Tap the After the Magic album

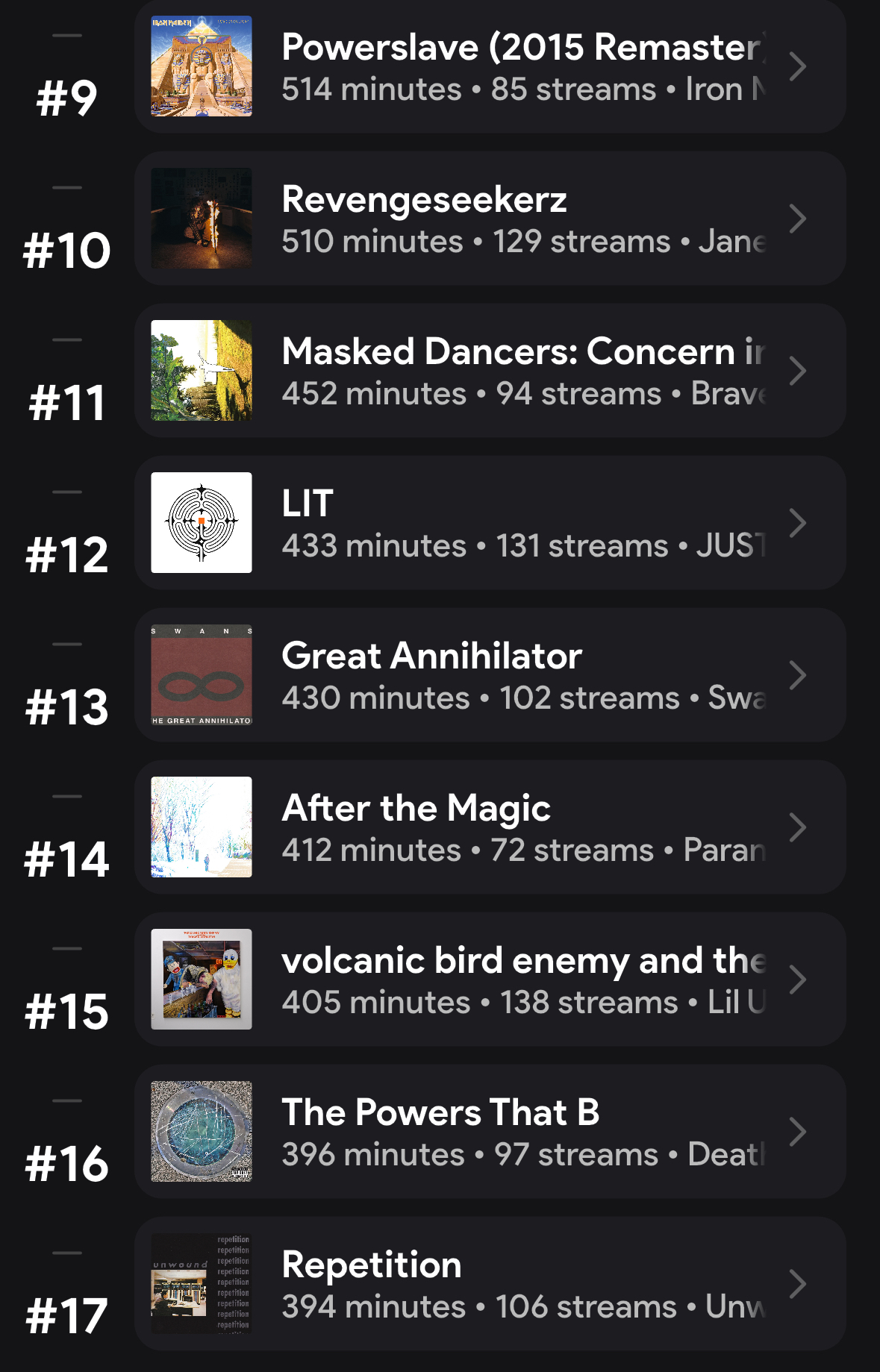click(x=489, y=827)
